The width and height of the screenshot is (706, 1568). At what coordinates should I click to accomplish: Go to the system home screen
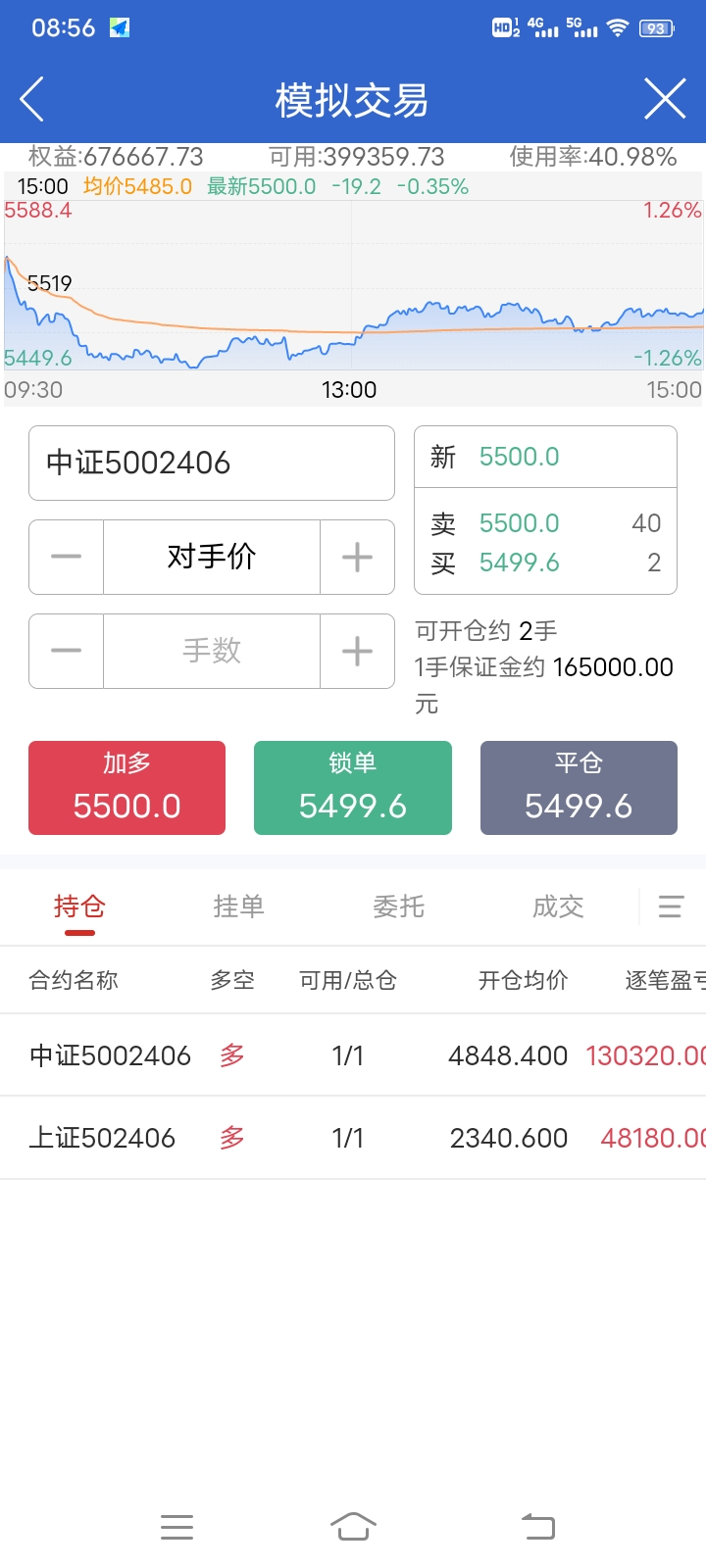[353, 1527]
